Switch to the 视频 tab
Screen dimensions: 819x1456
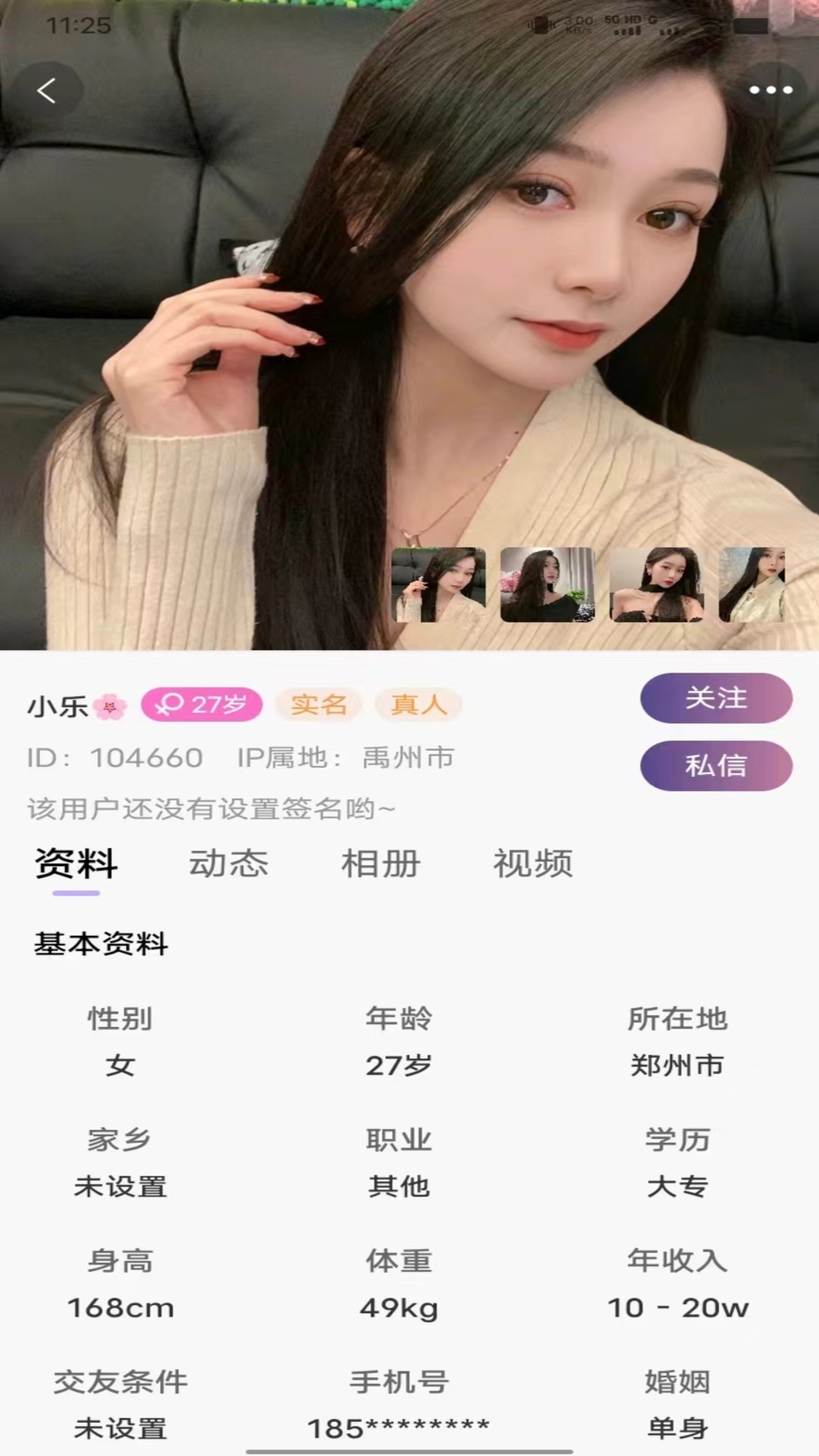click(533, 864)
